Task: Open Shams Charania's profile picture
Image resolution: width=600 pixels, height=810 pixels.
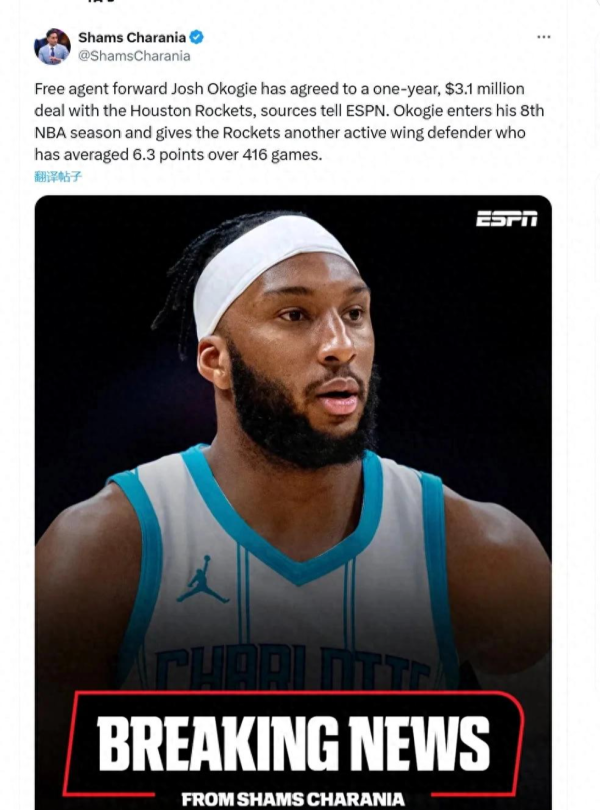Action: pyautogui.click(x=53, y=46)
